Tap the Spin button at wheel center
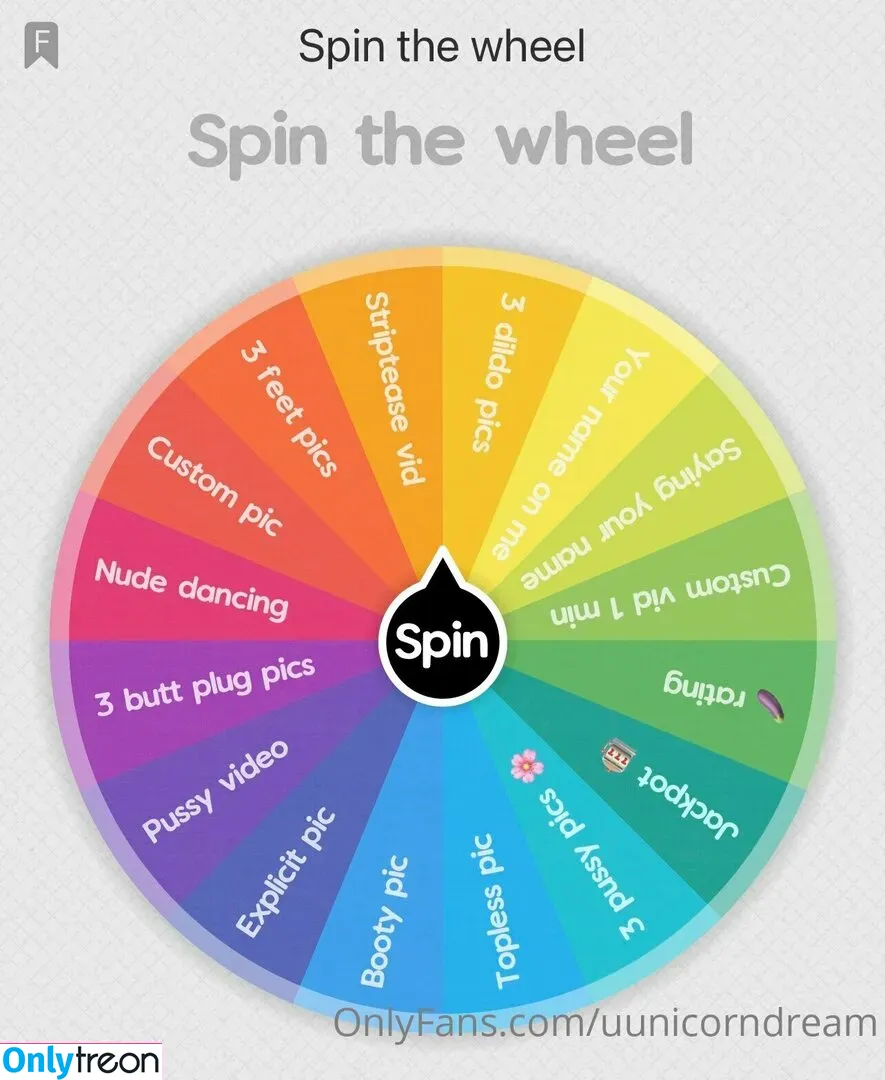This screenshot has width=885, height=1080. 442,641
